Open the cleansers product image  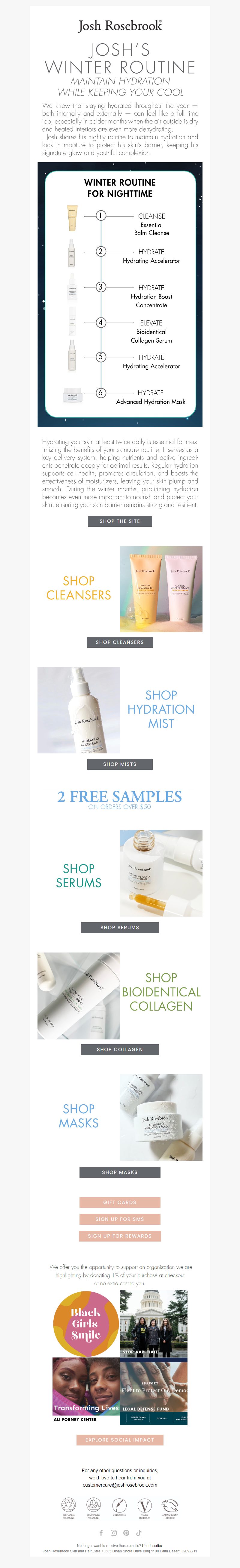pos(161,589)
